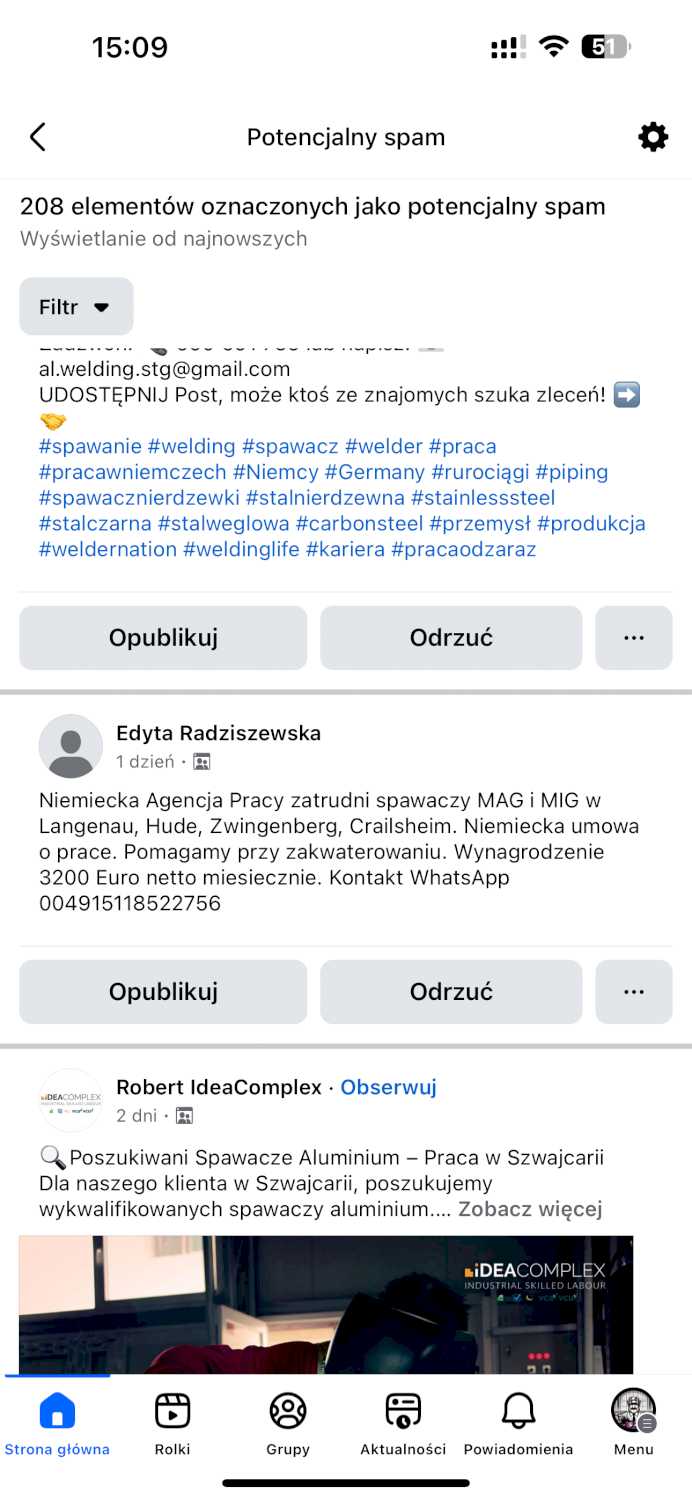This screenshot has width=692, height=1500.
Task: Expand the Filtr dropdown
Action: pos(76,307)
